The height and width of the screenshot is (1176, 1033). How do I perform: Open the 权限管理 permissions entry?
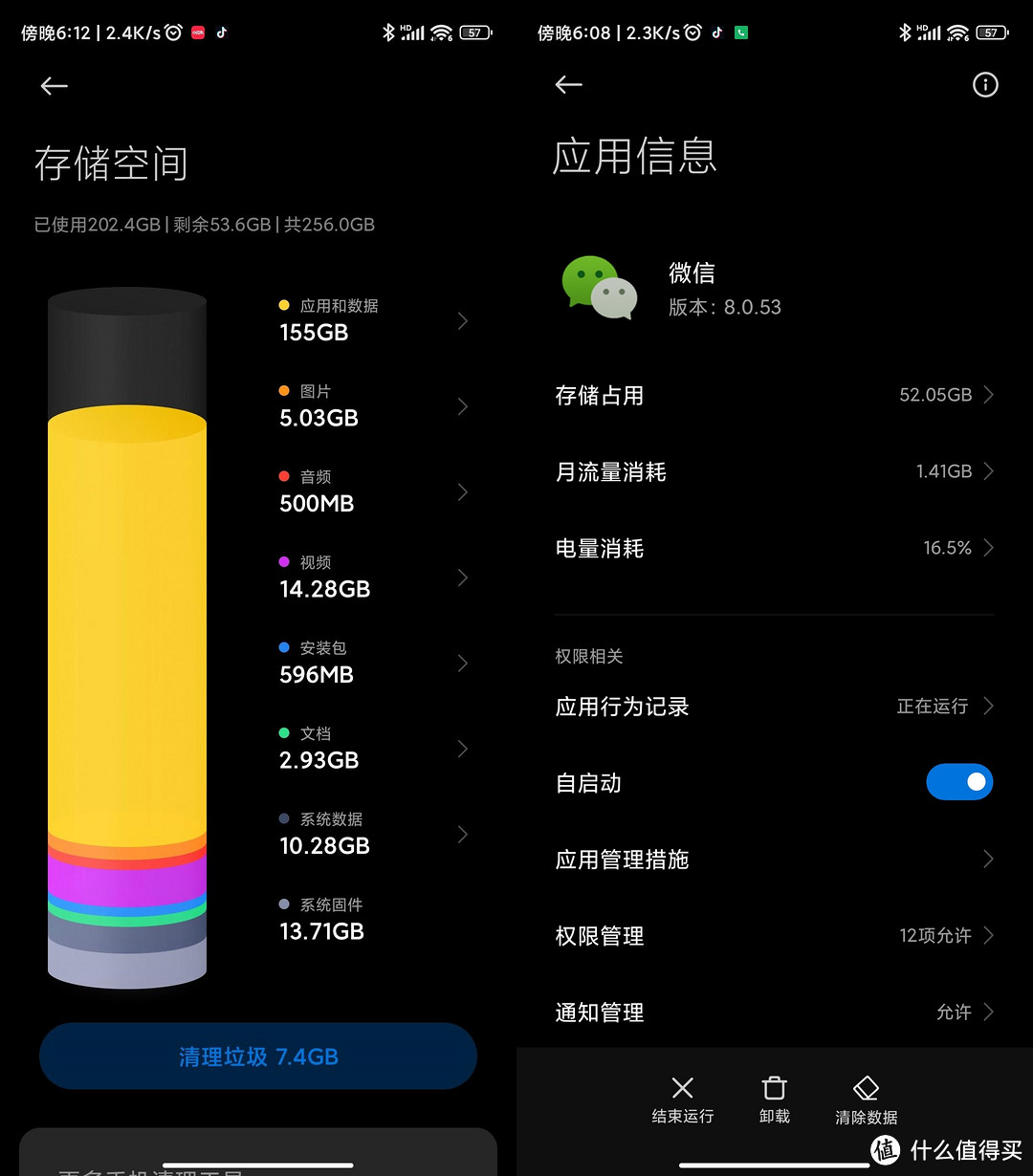pyautogui.click(x=765, y=936)
